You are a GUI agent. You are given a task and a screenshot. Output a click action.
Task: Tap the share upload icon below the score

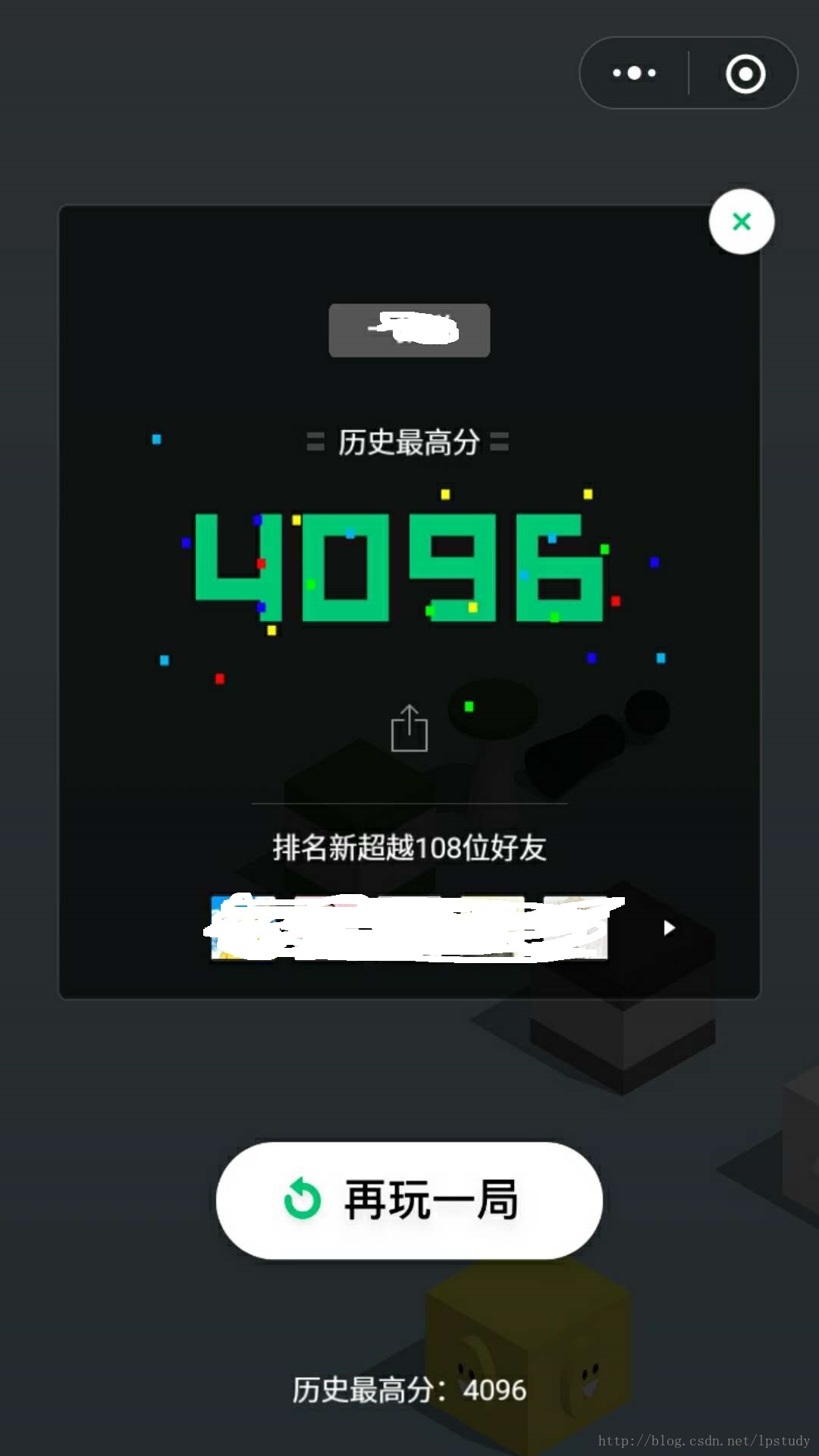coord(409,728)
